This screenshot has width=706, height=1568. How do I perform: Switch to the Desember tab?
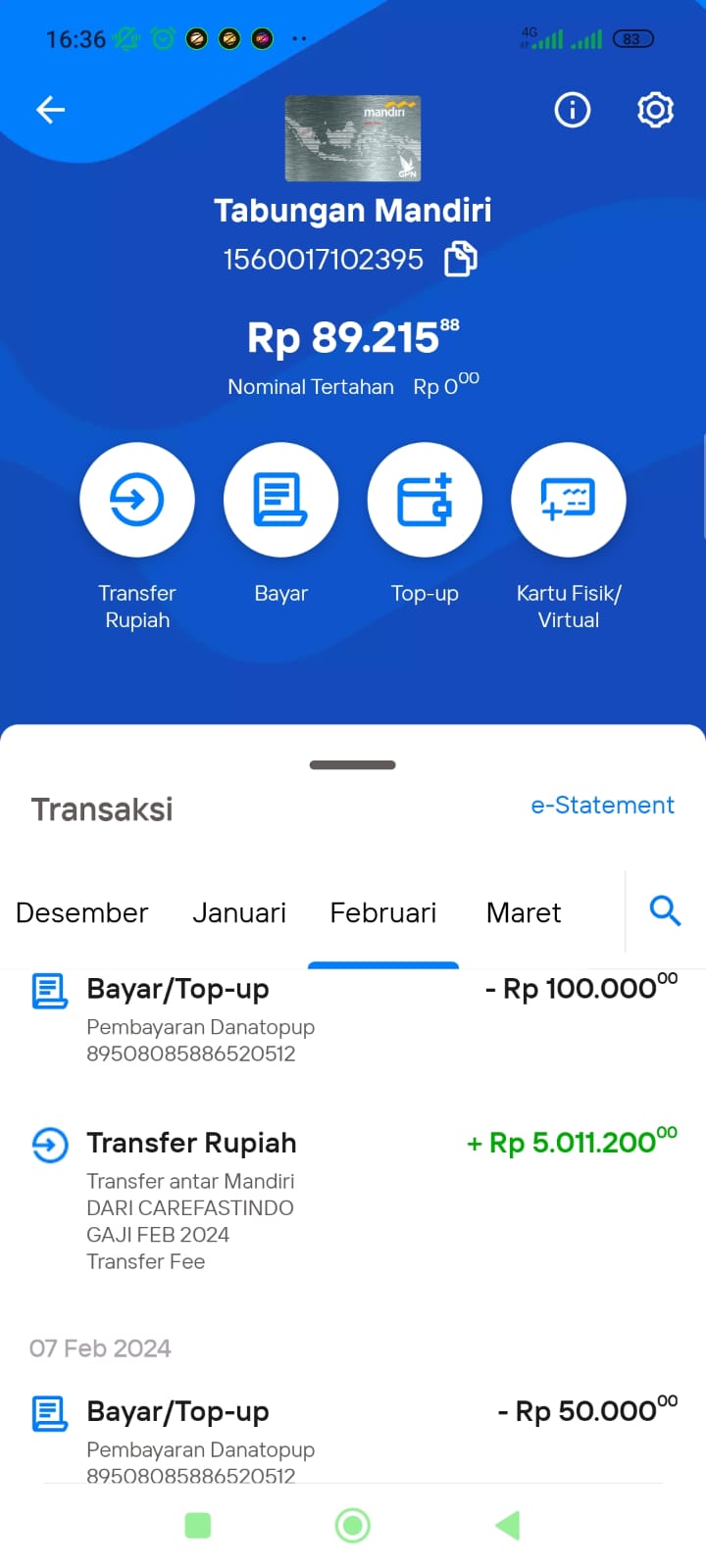[82, 913]
